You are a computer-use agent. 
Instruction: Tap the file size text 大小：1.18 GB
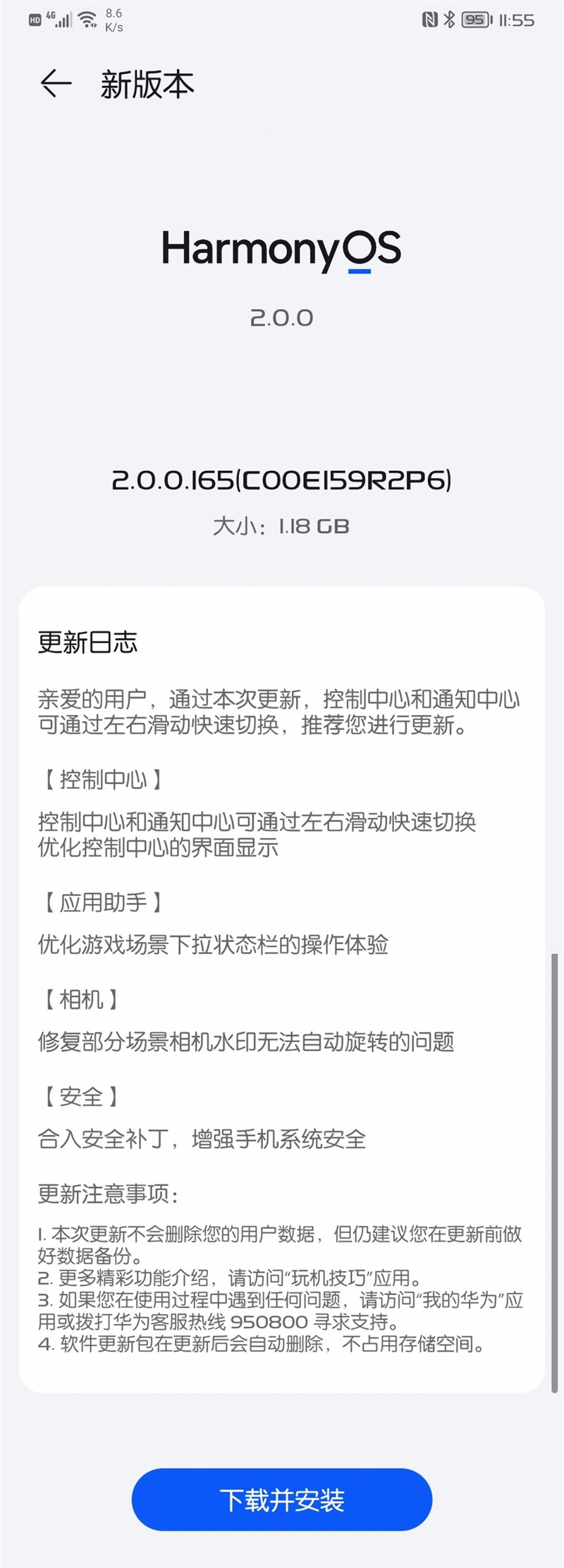[281, 525]
